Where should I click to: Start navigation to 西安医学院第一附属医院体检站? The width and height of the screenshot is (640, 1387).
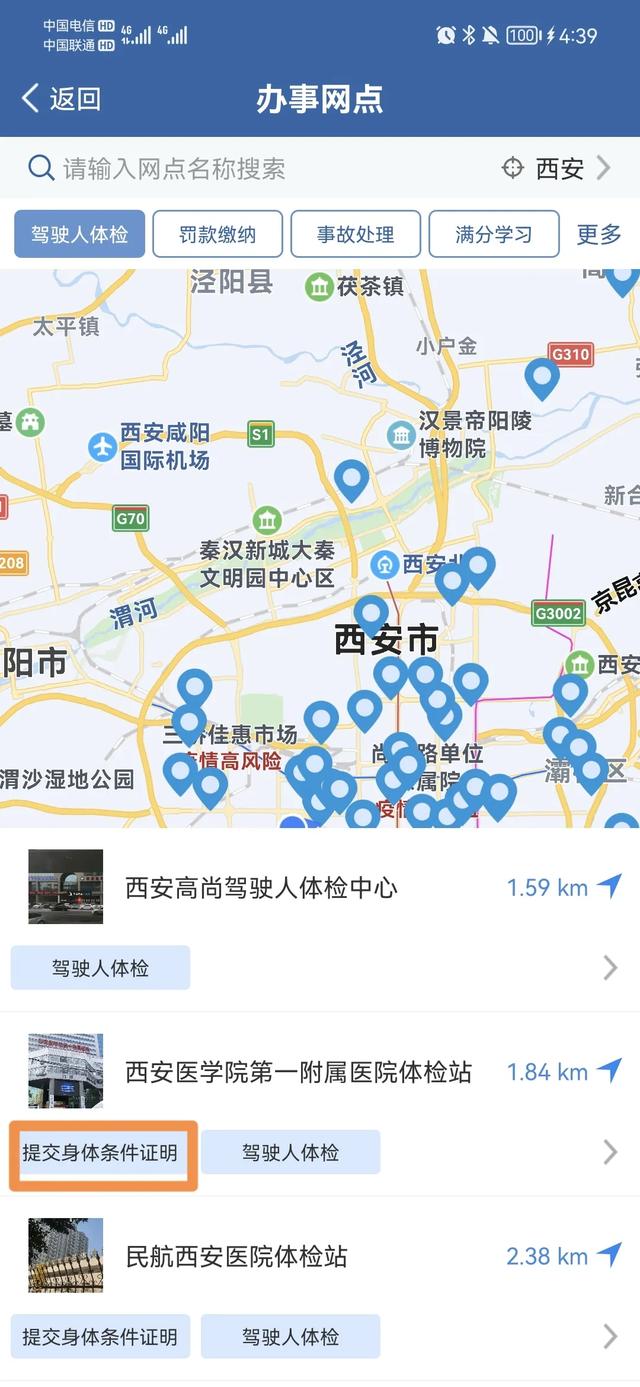pos(609,1071)
